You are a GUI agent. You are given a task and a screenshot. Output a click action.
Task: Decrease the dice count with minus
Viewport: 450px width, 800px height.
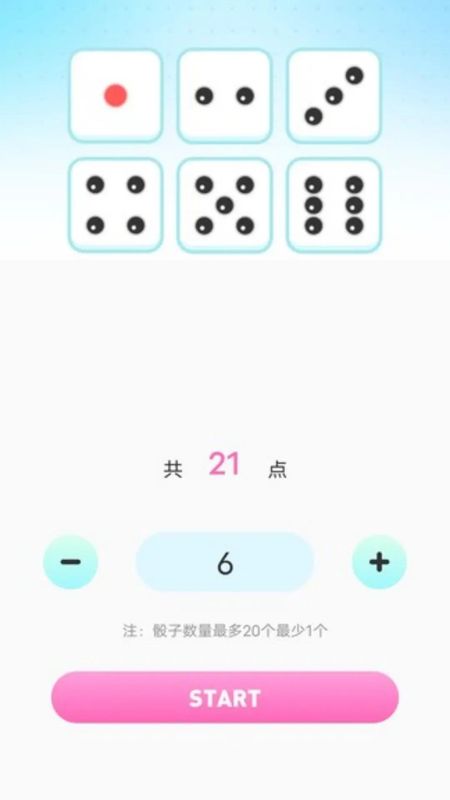70,562
